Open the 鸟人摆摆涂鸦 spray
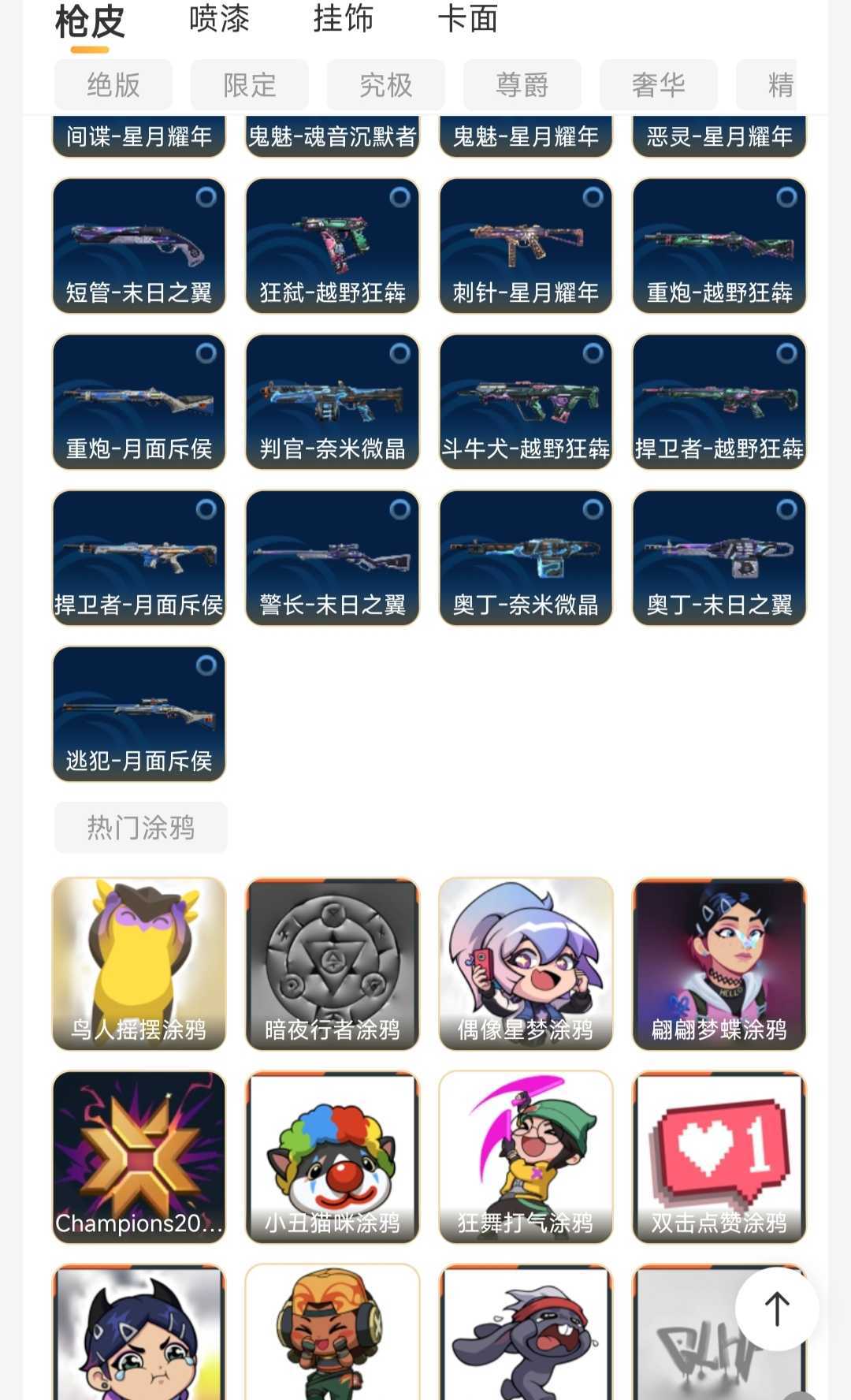851x1400 pixels. (139, 963)
